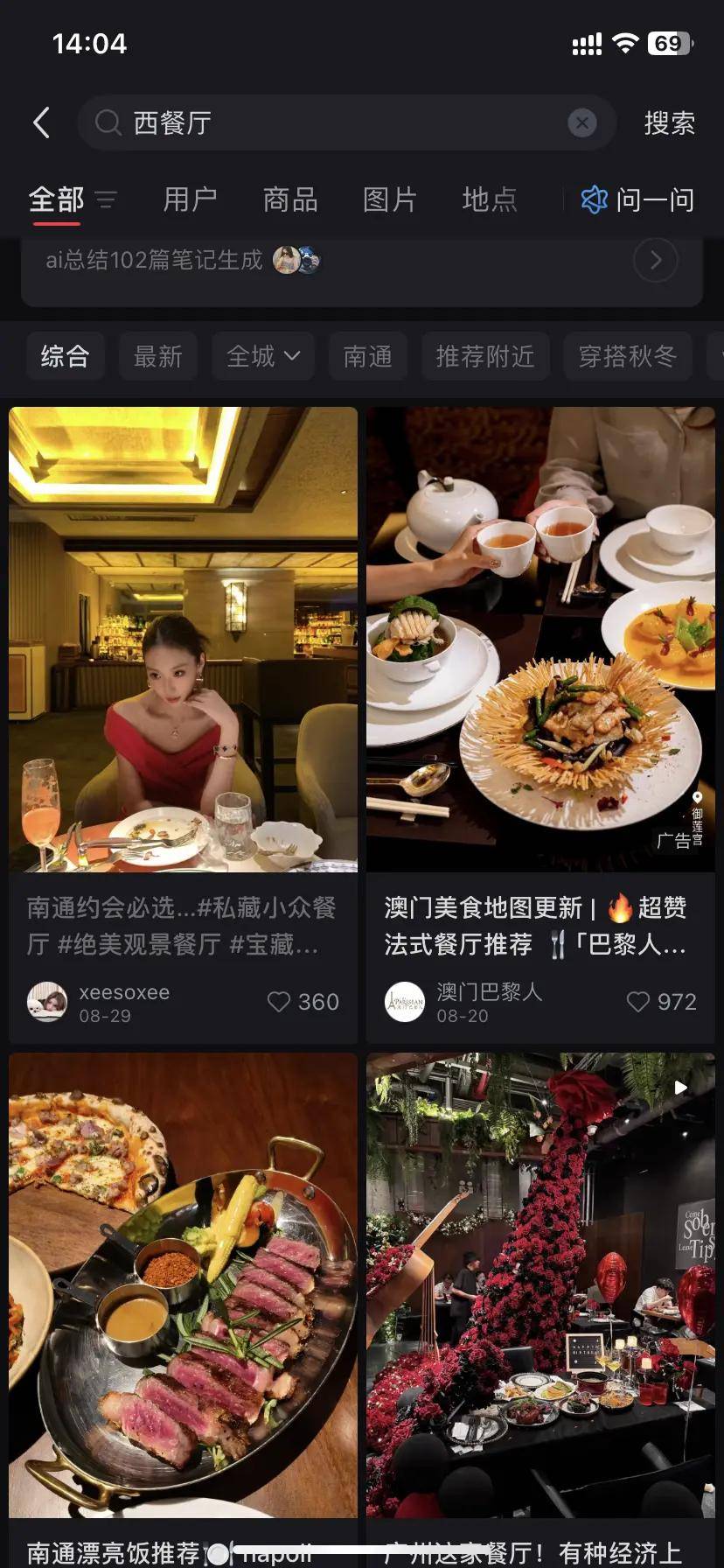Enable the 穿搭秋冬 filter chip

[627, 356]
